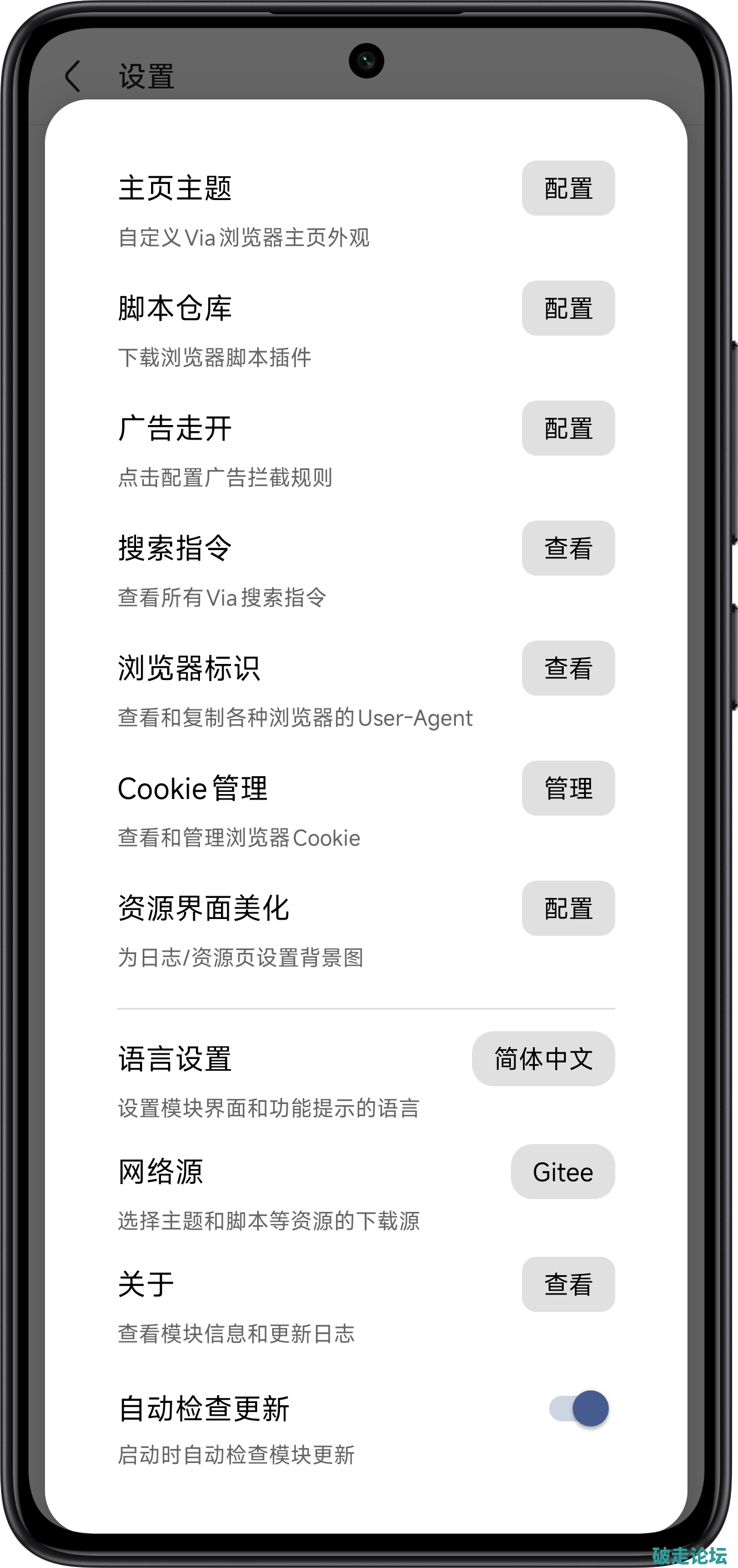Open 脚本仓库 configuration
Screen dimensions: 738x1568
(568, 308)
